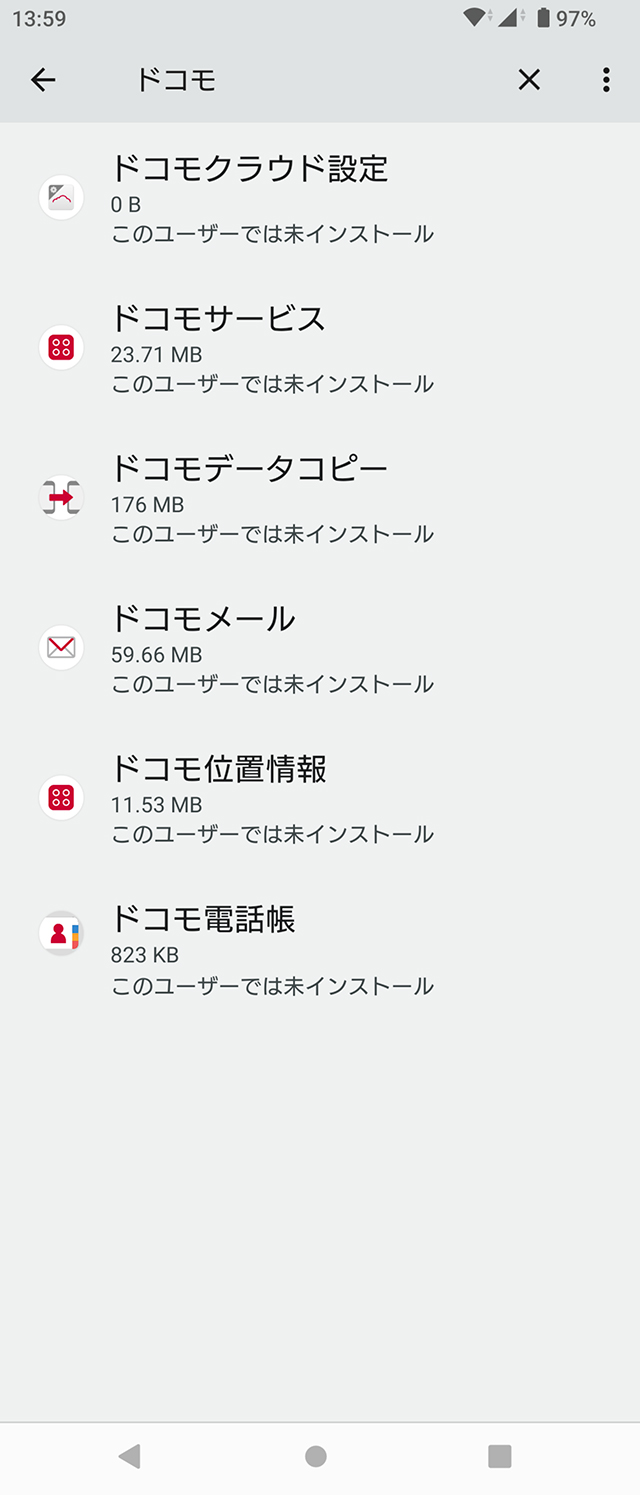
Task: Show recent apps
Action: (x=500, y=1456)
